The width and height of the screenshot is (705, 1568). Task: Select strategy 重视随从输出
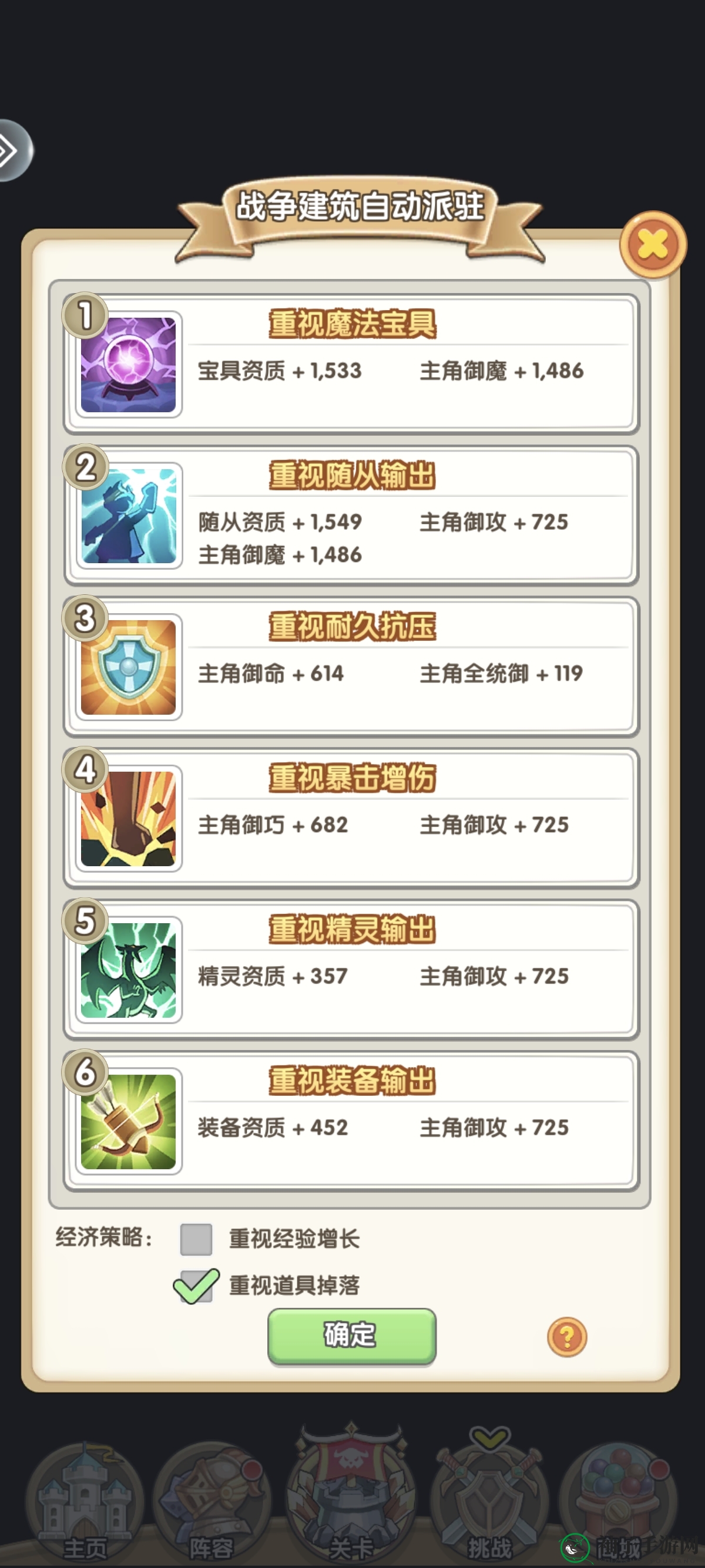(x=351, y=516)
